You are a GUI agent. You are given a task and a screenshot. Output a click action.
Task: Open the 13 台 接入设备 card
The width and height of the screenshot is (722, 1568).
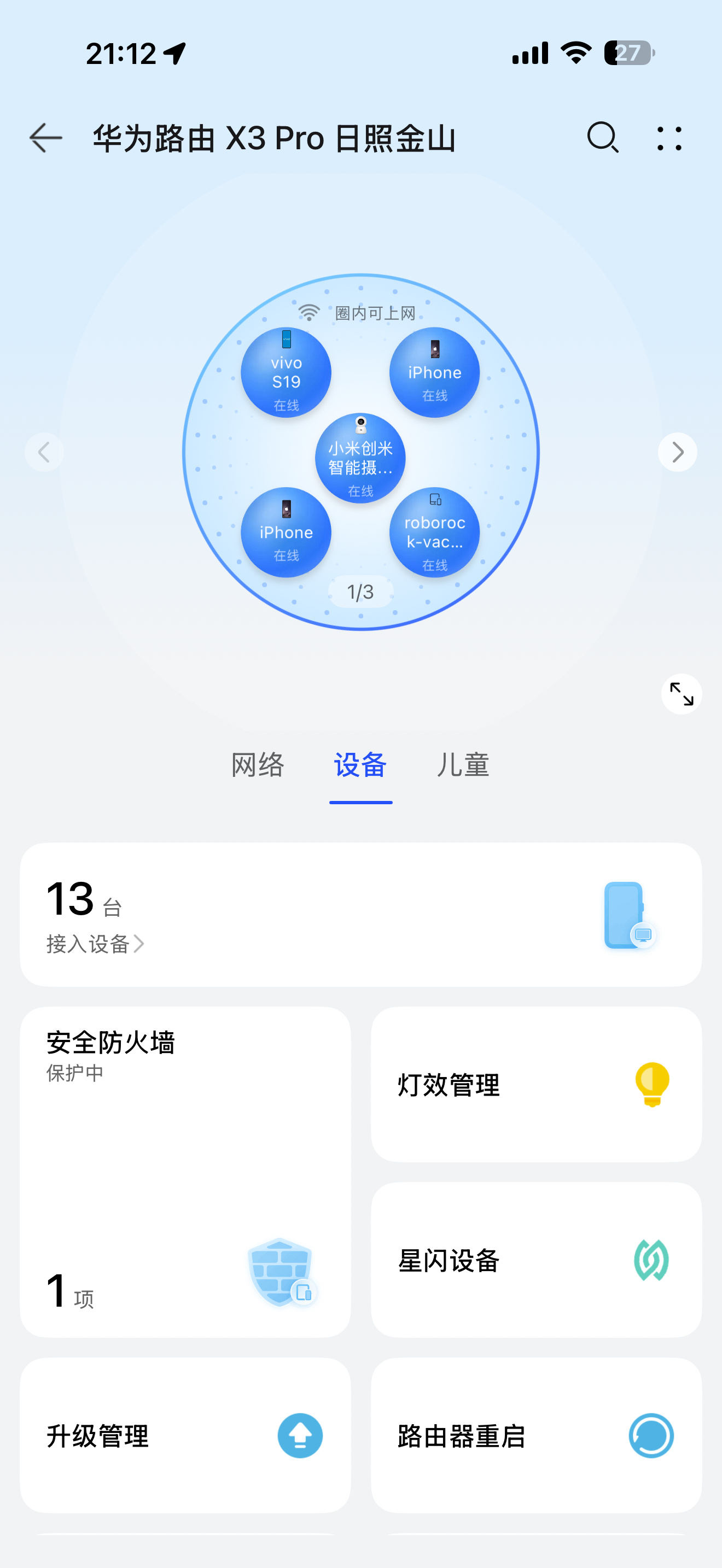click(x=360, y=914)
